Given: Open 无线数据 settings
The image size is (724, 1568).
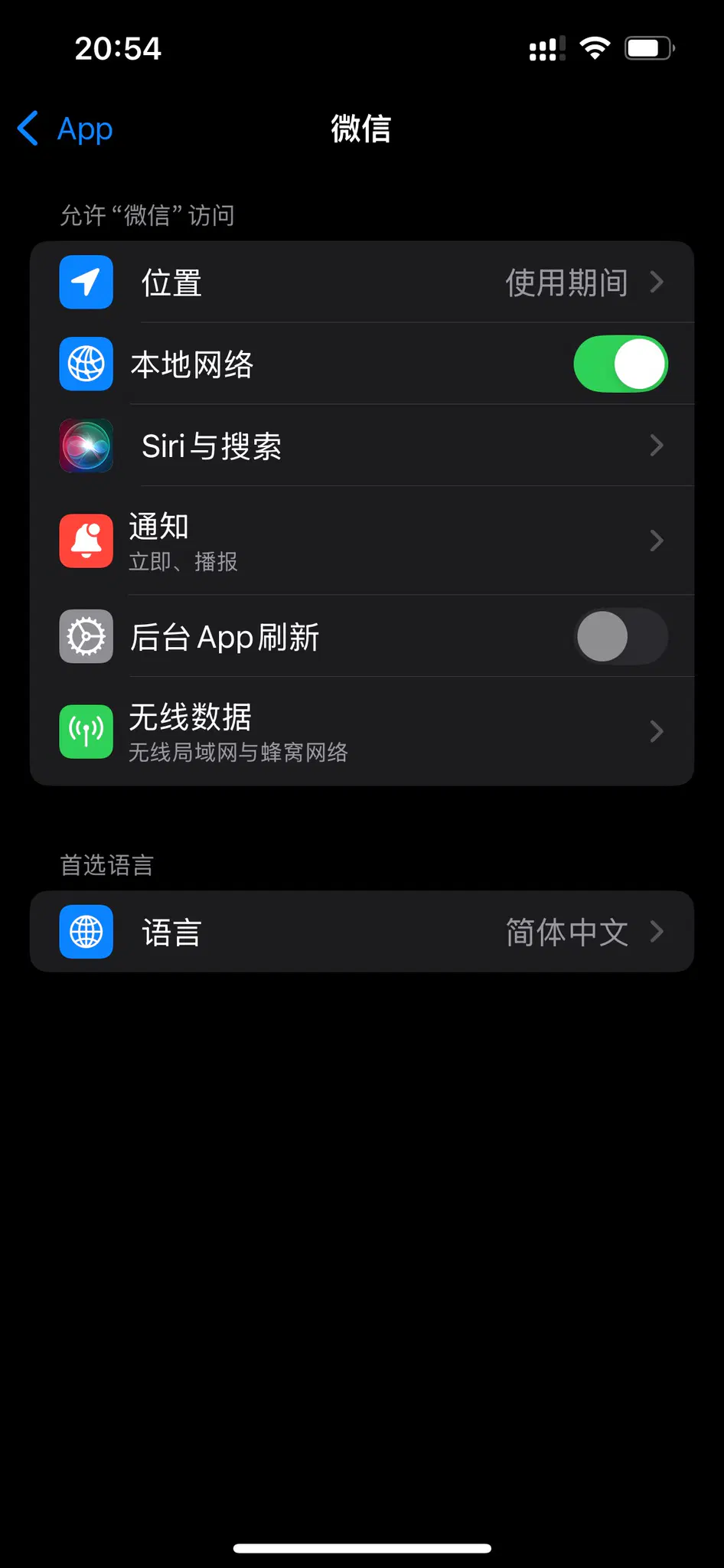Looking at the screenshot, I should pyautogui.click(x=361, y=731).
